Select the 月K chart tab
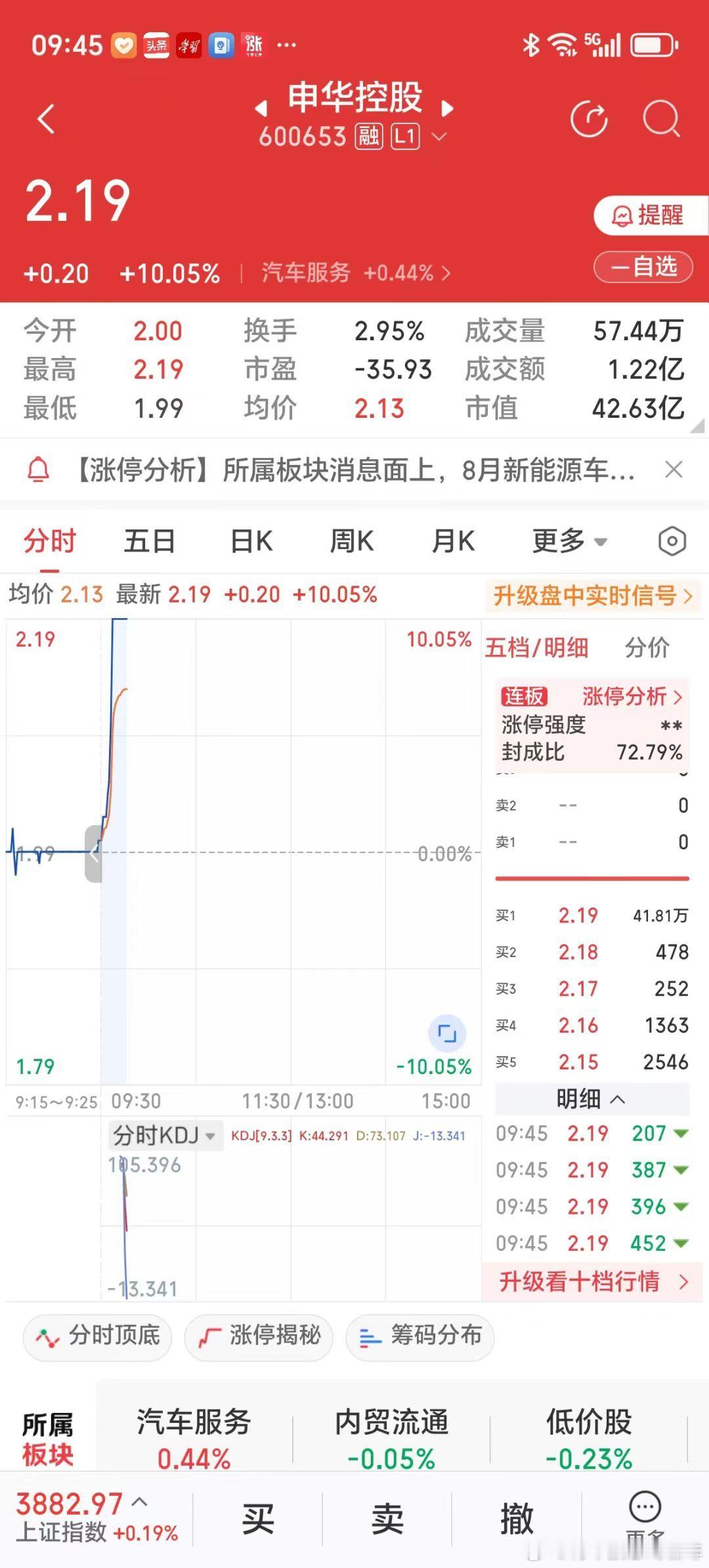 click(453, 542)
